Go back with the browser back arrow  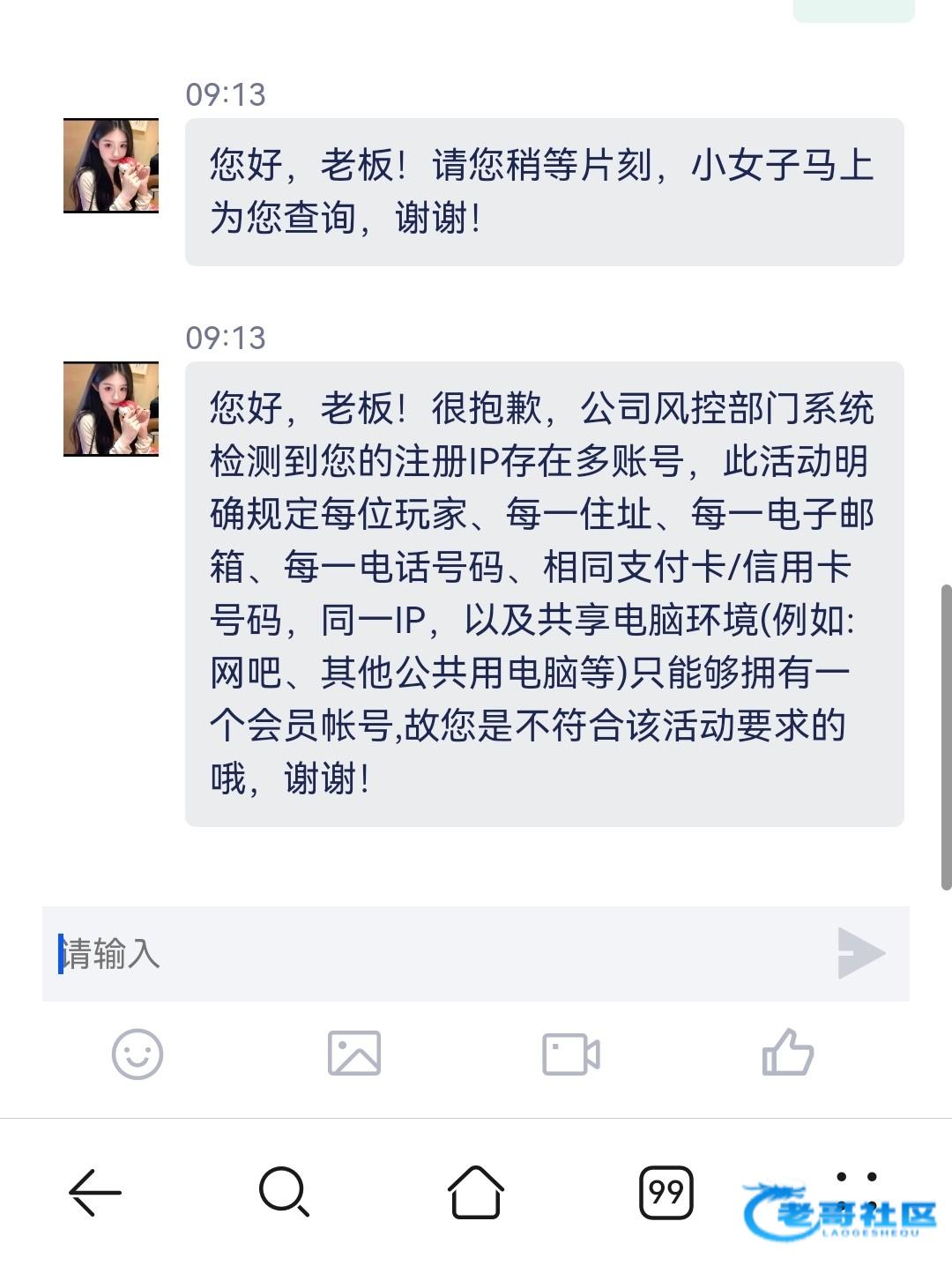pyautogui.click(x=95, y=1193)
